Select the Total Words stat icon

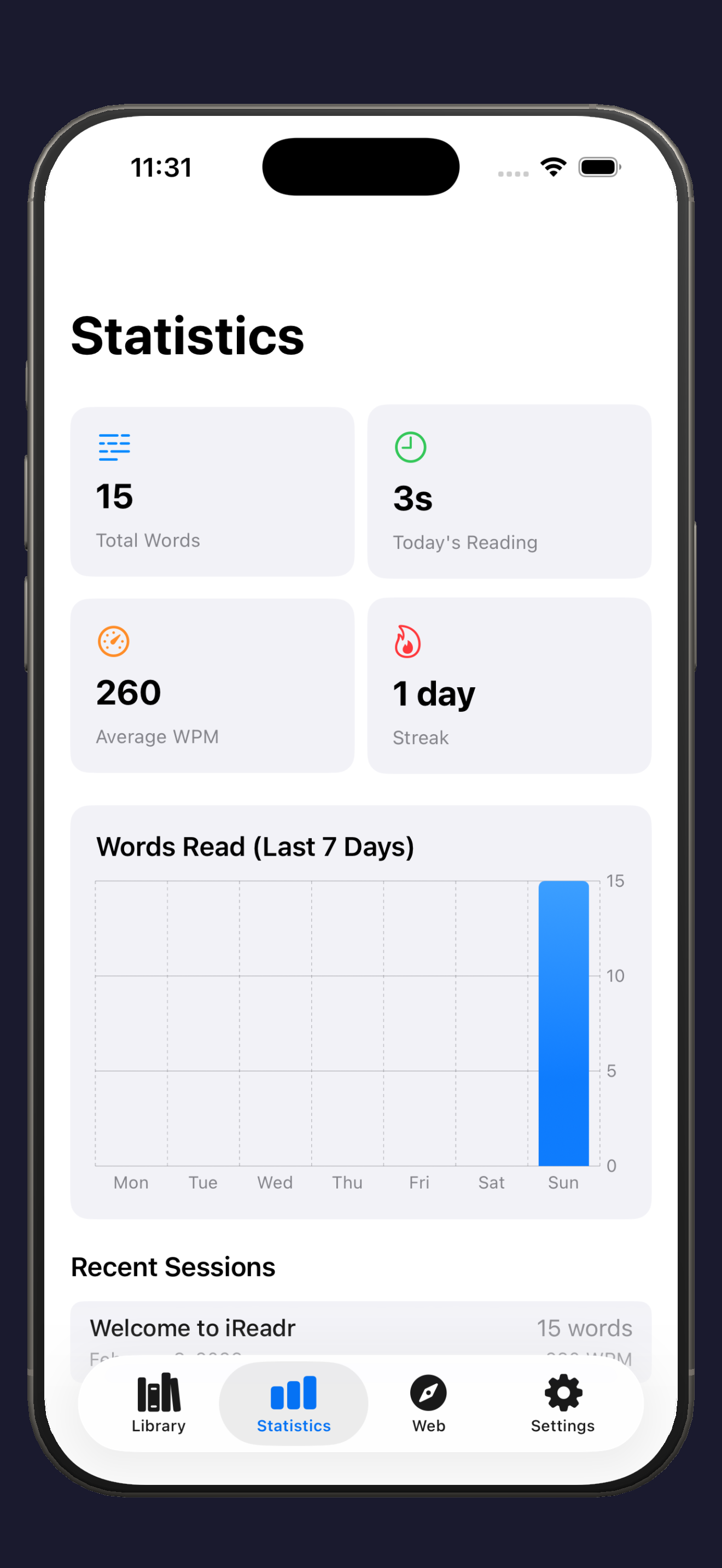[113, 447]
